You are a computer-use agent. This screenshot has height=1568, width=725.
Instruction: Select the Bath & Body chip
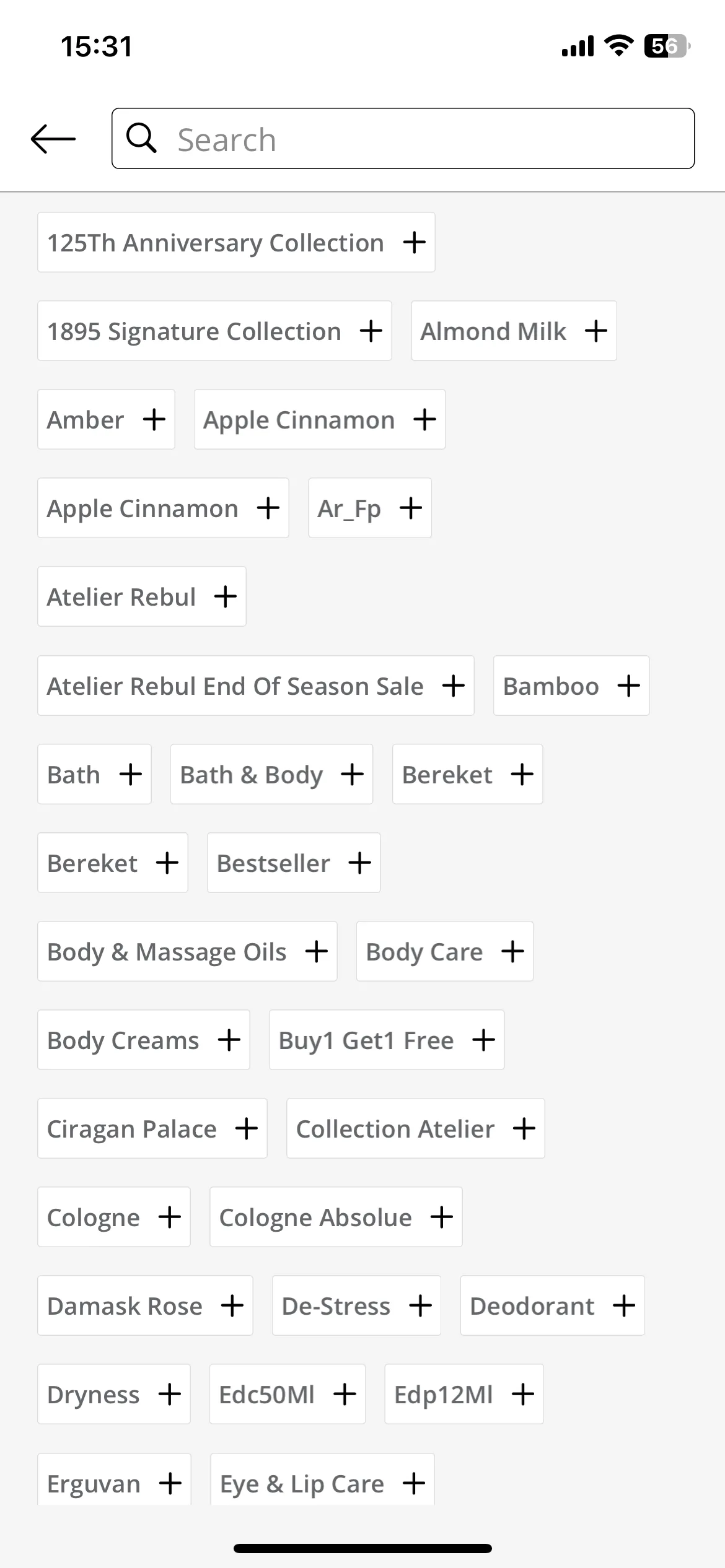[271, 775]
